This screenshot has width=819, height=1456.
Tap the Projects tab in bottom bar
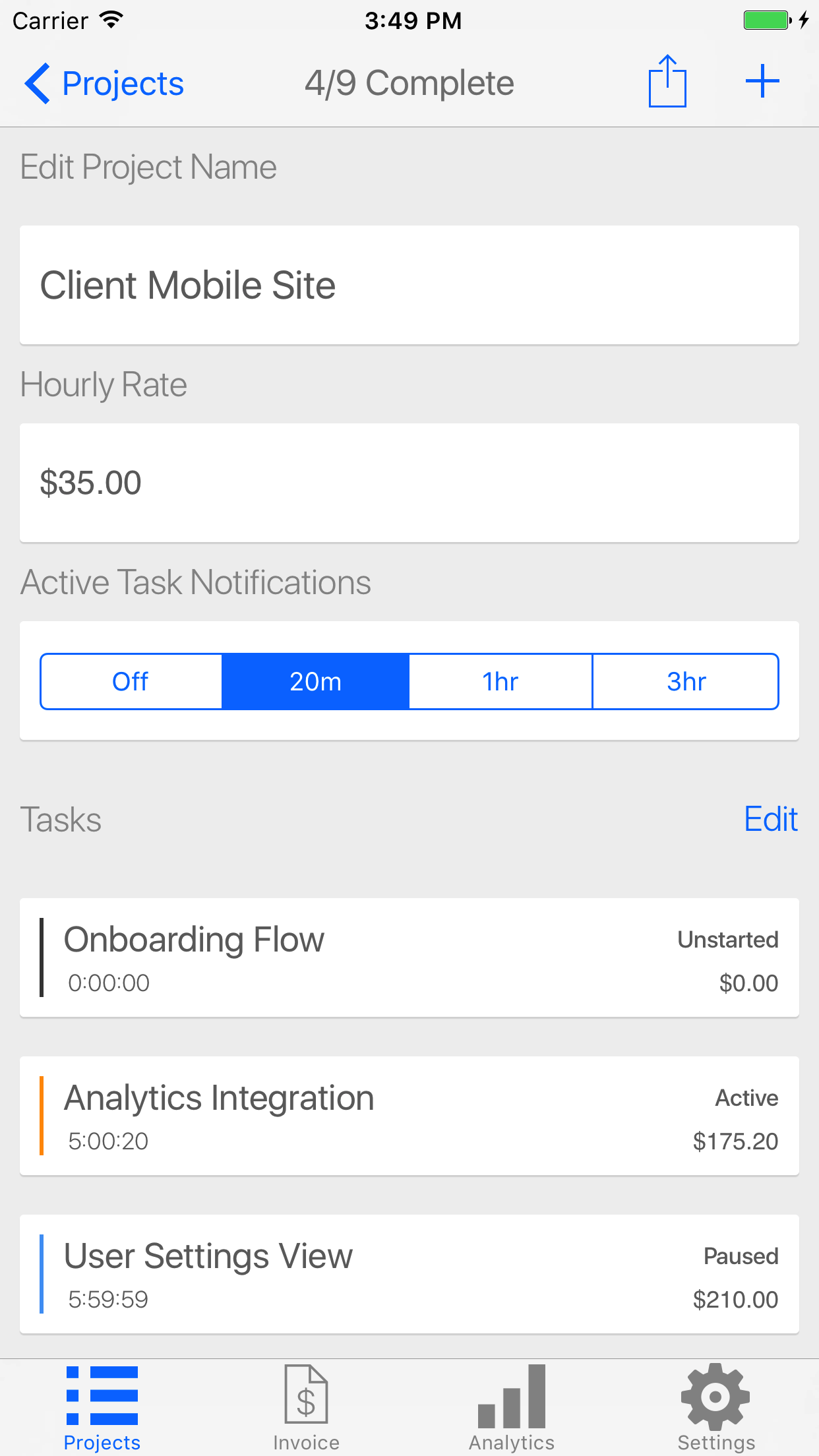(x=102, y=1407)
